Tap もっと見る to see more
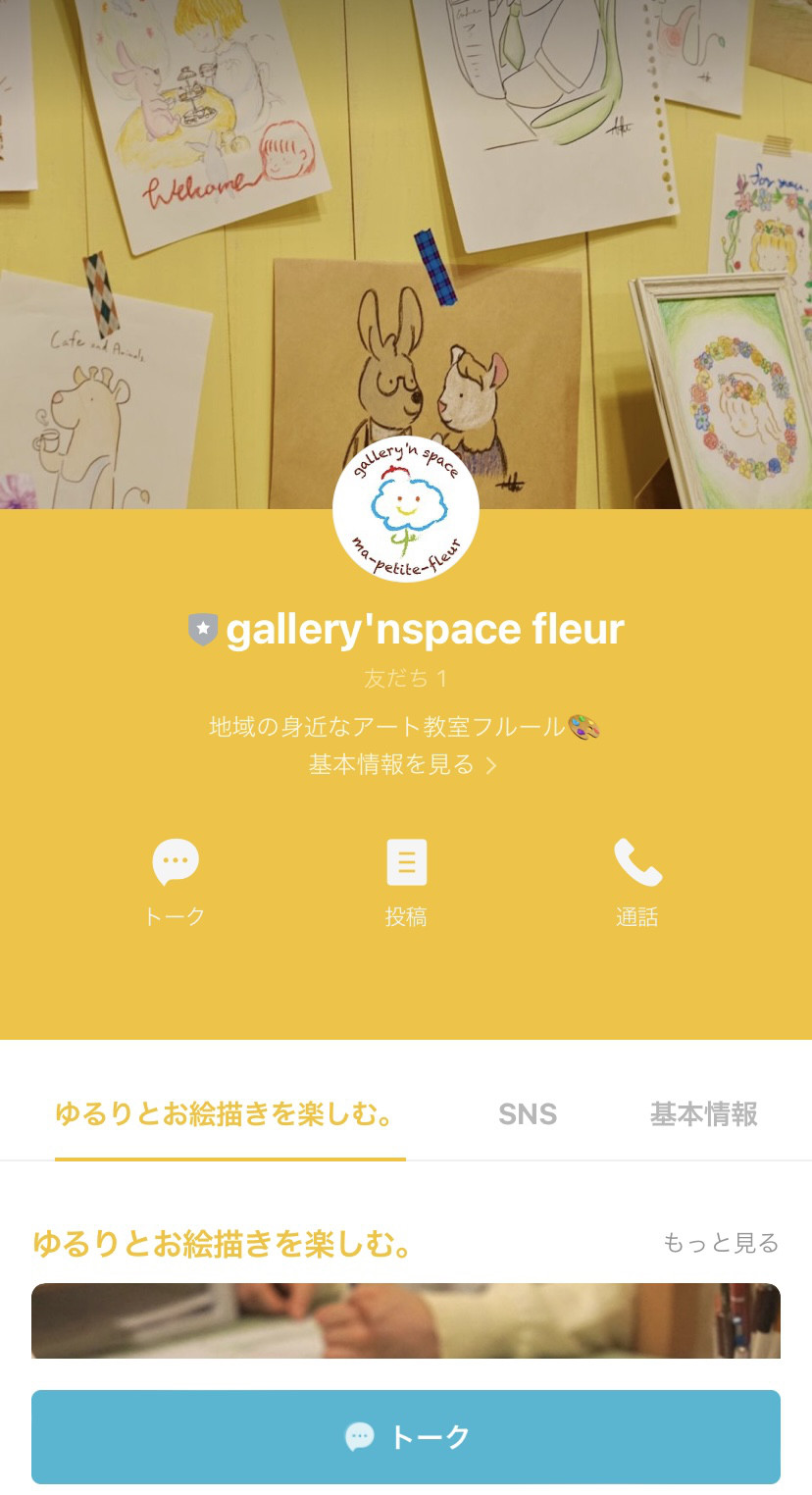The width and height of the screenshot is (812, 1495). (x=721, y=1243)
